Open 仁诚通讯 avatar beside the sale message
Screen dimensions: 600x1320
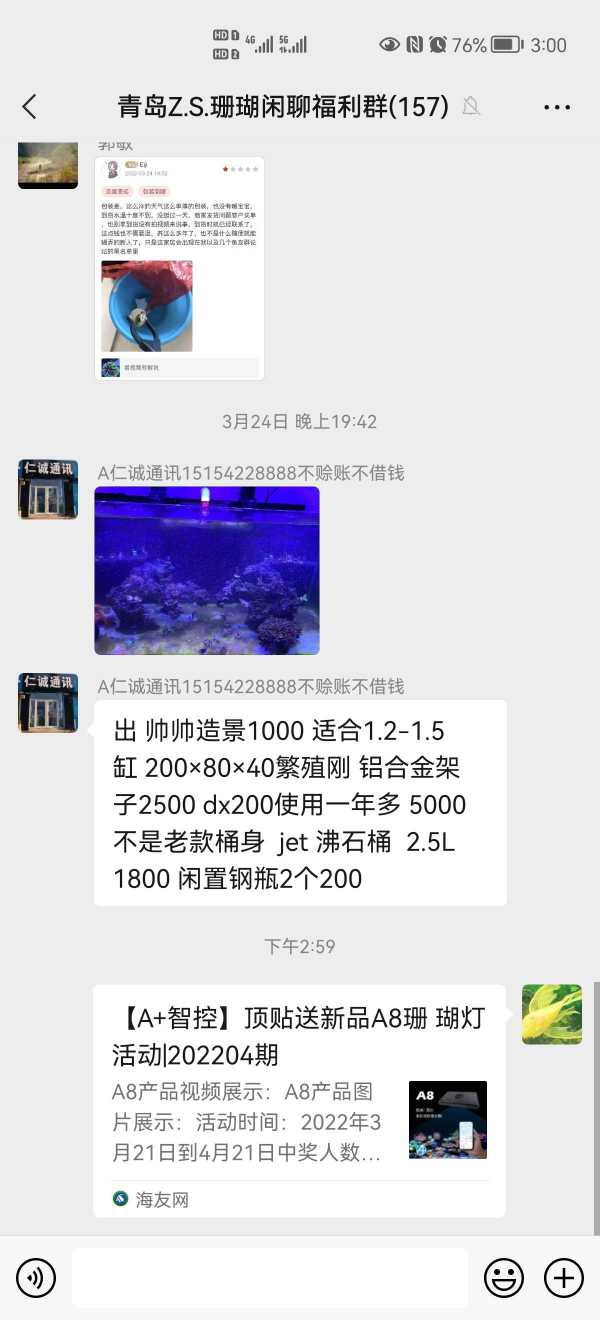click(48, 703)
